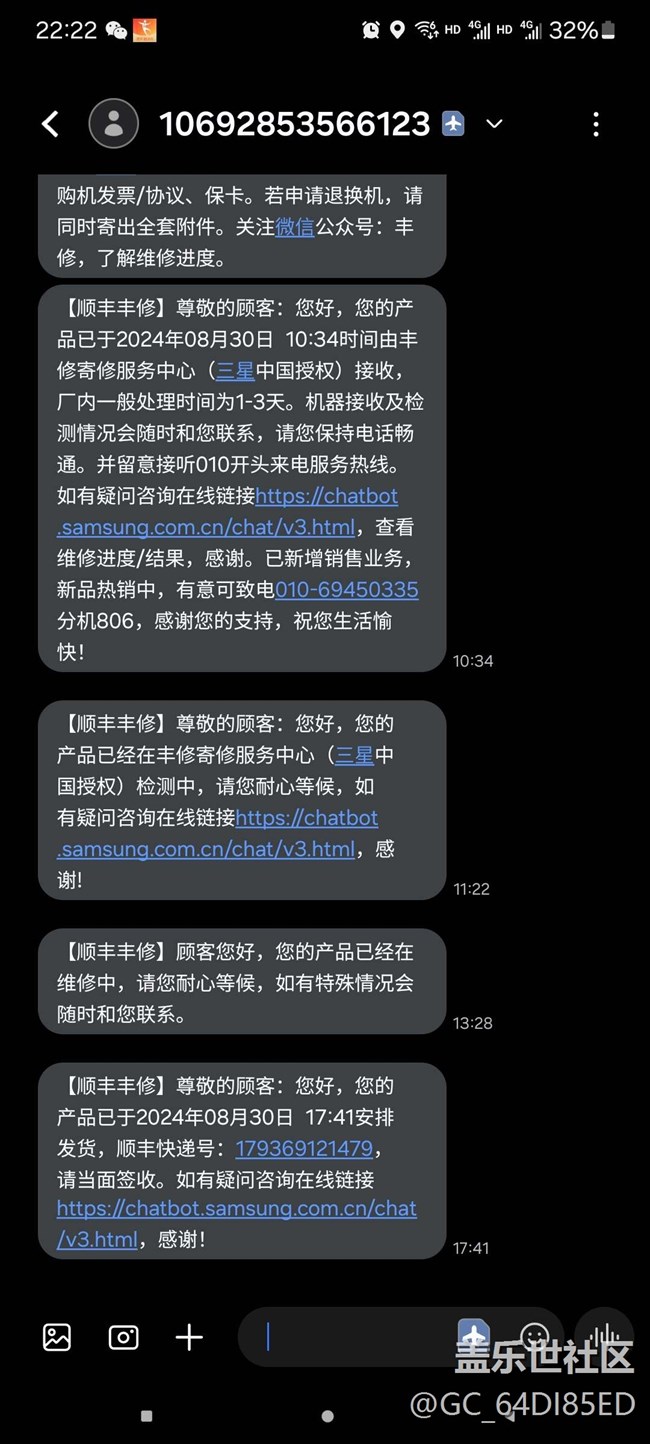This screenshot has width=650, height=1444.
Task: Call the linked number 010-69450335
Action: (347, 590)
